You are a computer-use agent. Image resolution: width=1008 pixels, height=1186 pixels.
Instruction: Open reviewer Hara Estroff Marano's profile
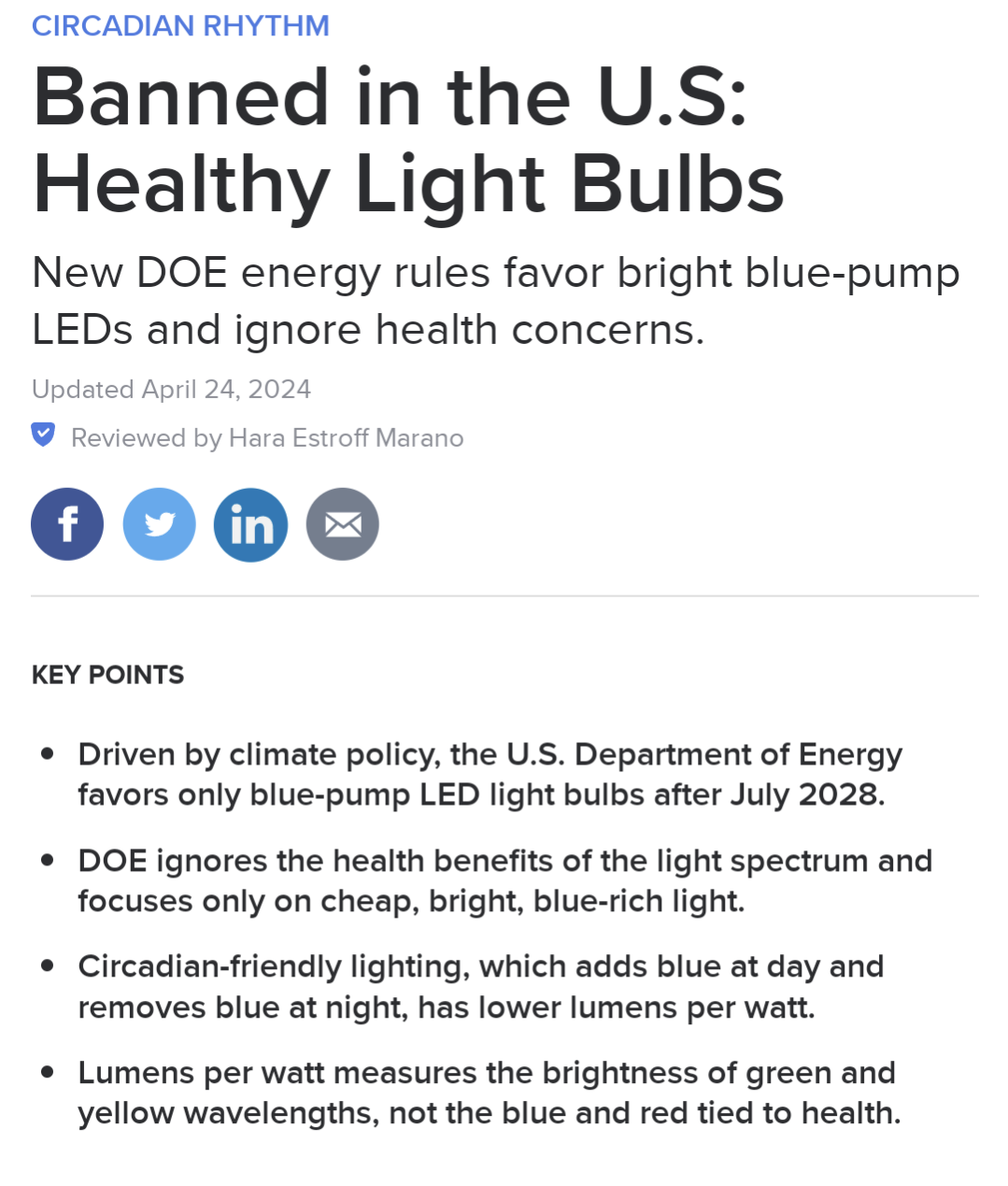[x=346, y=437]
